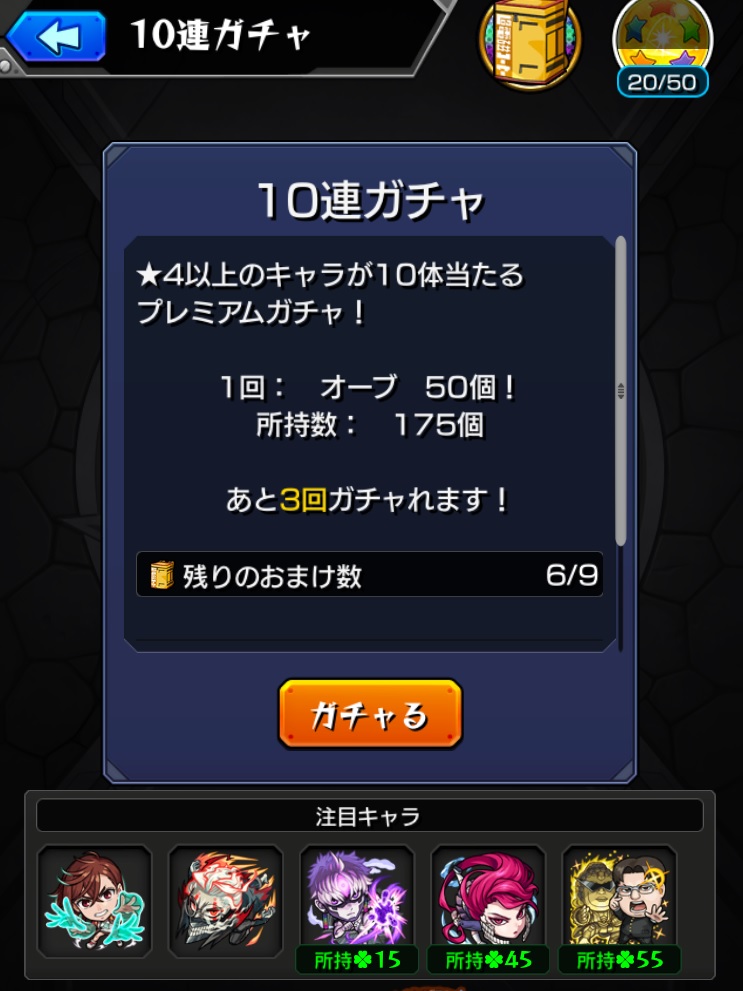Image resolution: width=743 pixels, height=991 pixels.
Task: Go back using the blue arrow button
Action: click(56, 37)
